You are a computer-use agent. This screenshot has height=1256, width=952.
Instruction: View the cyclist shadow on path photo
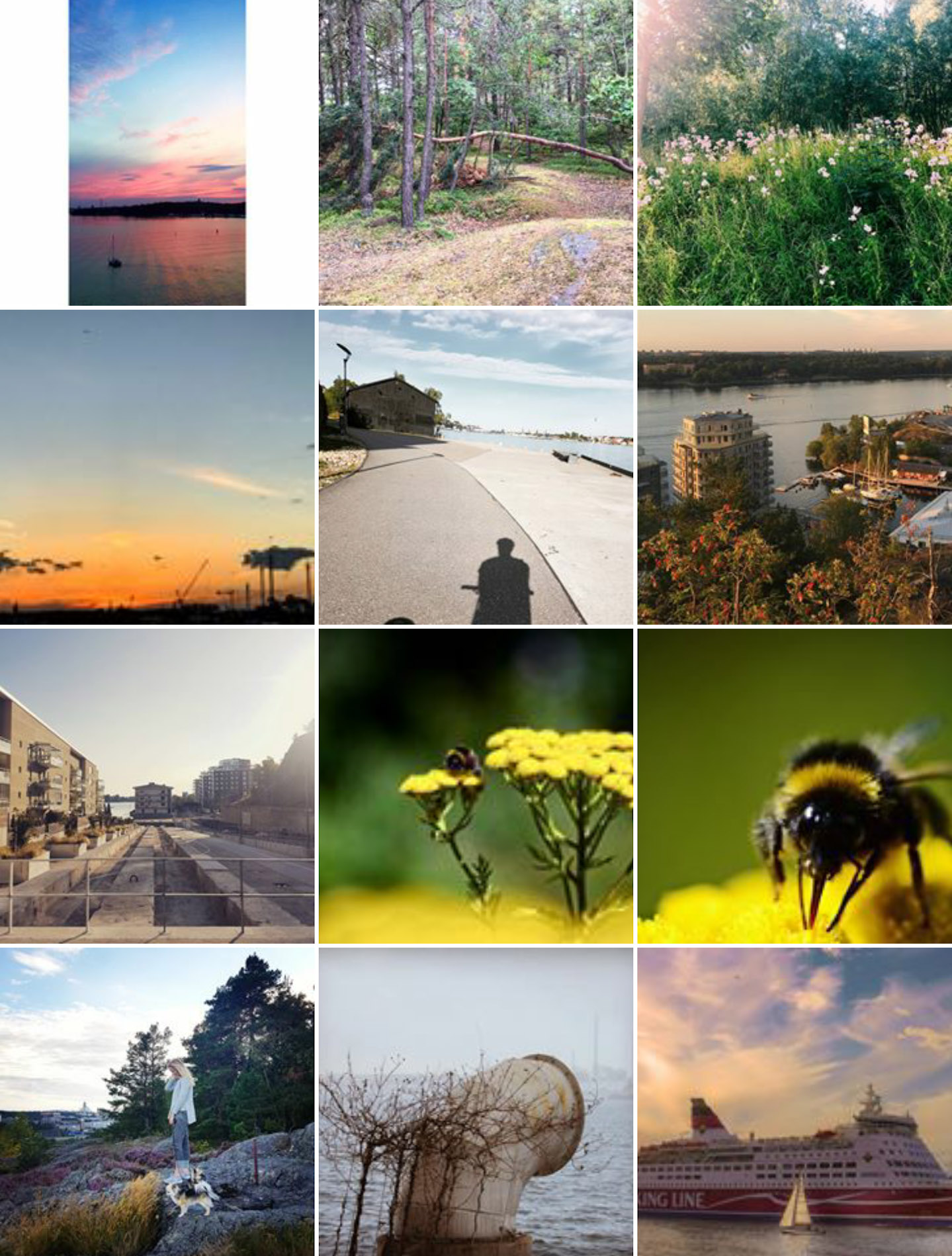[x=476, y=467]
